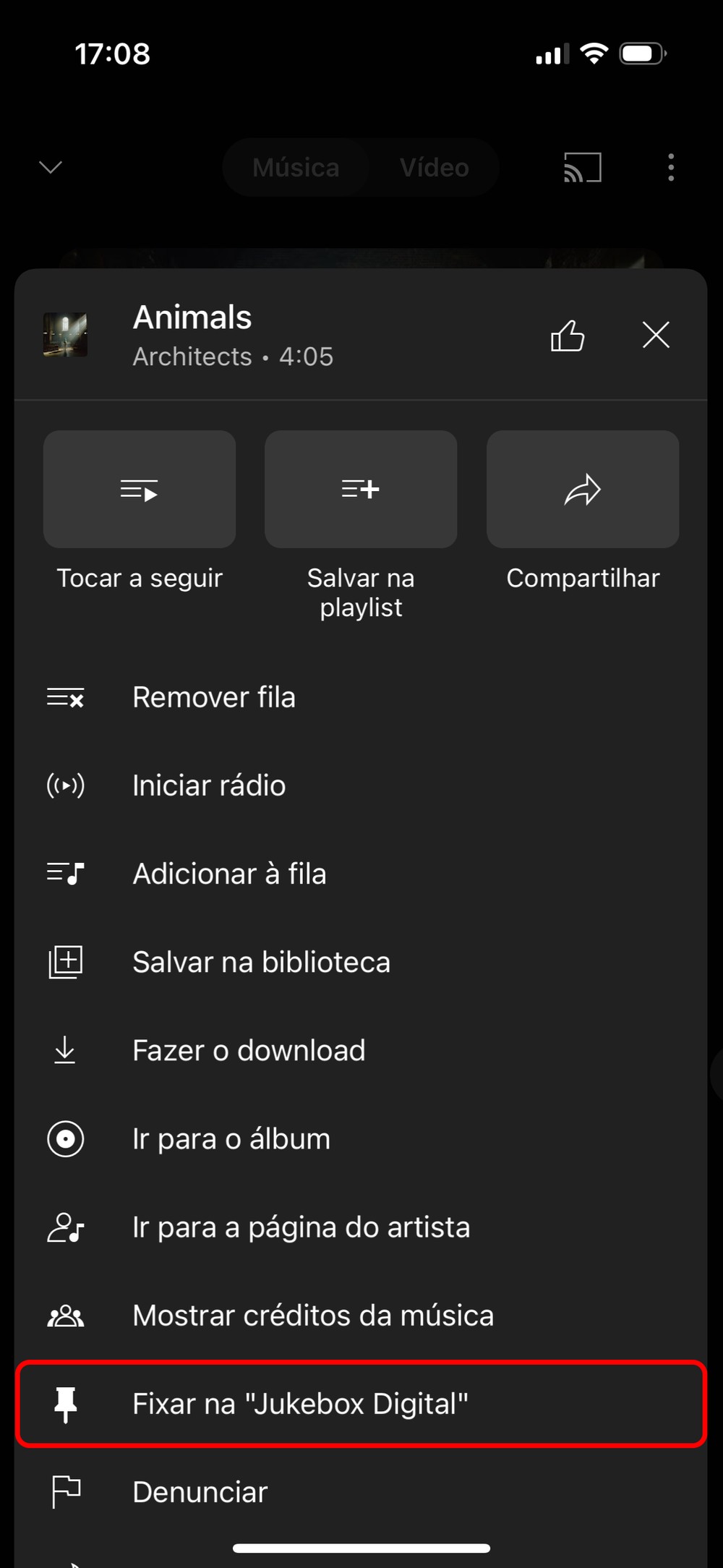Select Adicionar à fila
723x1568 pixels.
pyautogui.click(x=229, y=874)
